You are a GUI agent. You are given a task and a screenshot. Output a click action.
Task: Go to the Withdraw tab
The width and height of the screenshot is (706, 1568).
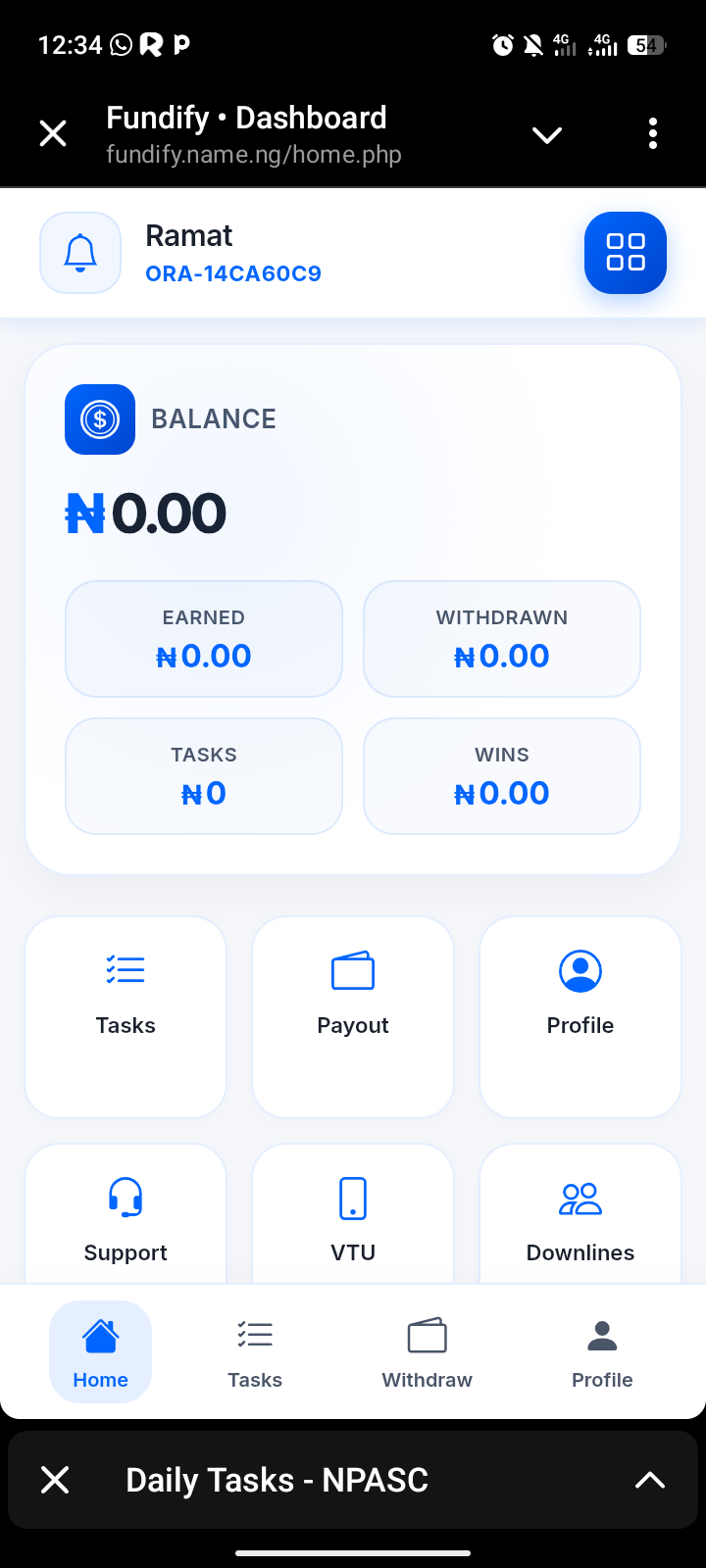pyautogui.click(x=427, y=1352)
